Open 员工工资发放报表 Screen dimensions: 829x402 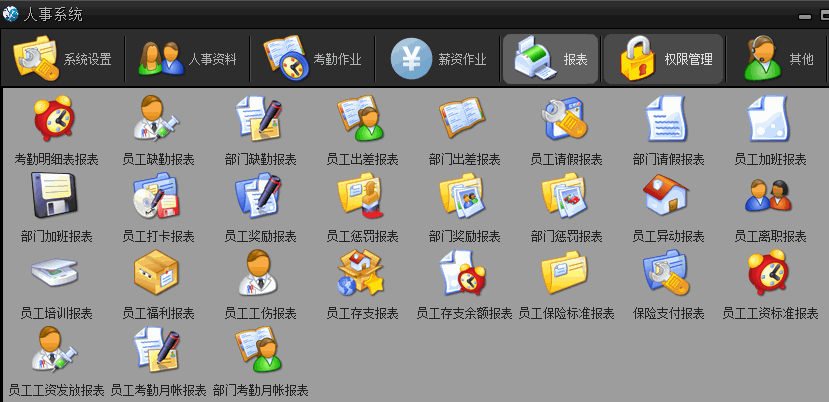click(56, 361)
